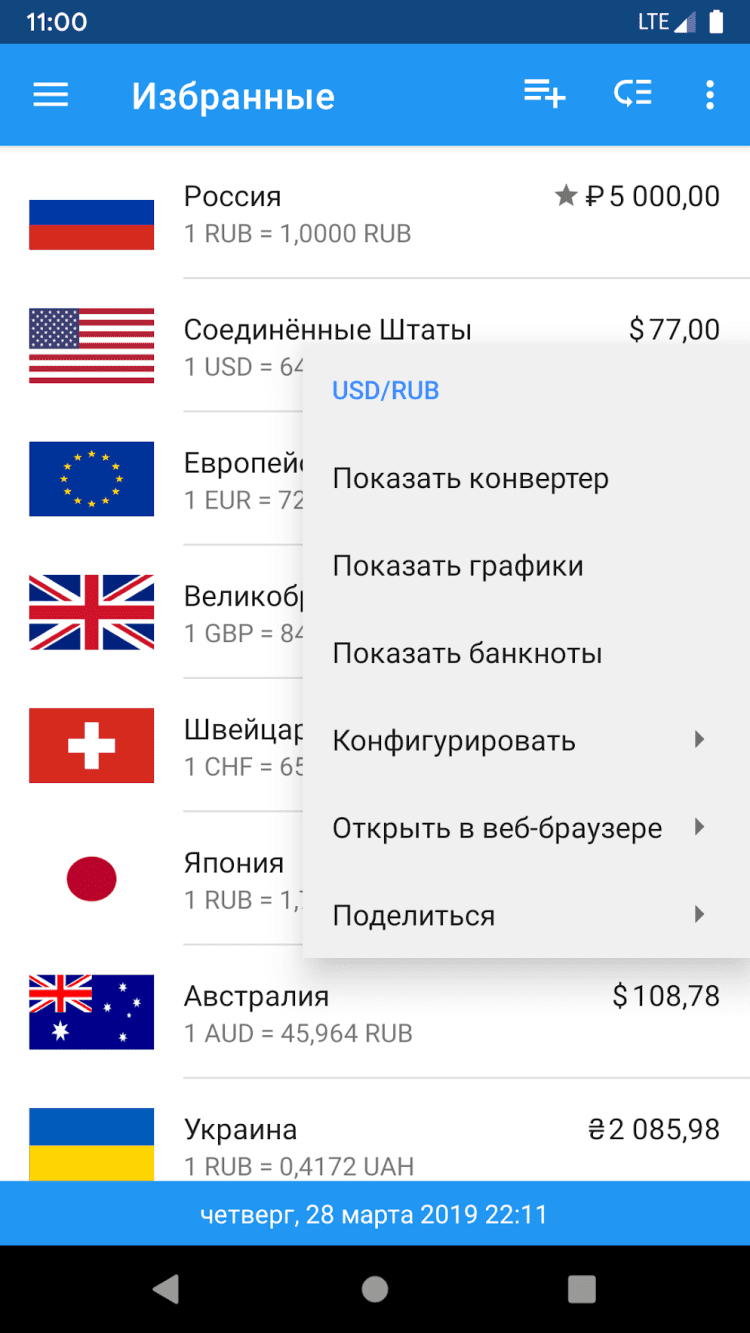Viewport: 750px width, 1333px height.
Task: Open the Украина currency row
Action: [375, 1145]
